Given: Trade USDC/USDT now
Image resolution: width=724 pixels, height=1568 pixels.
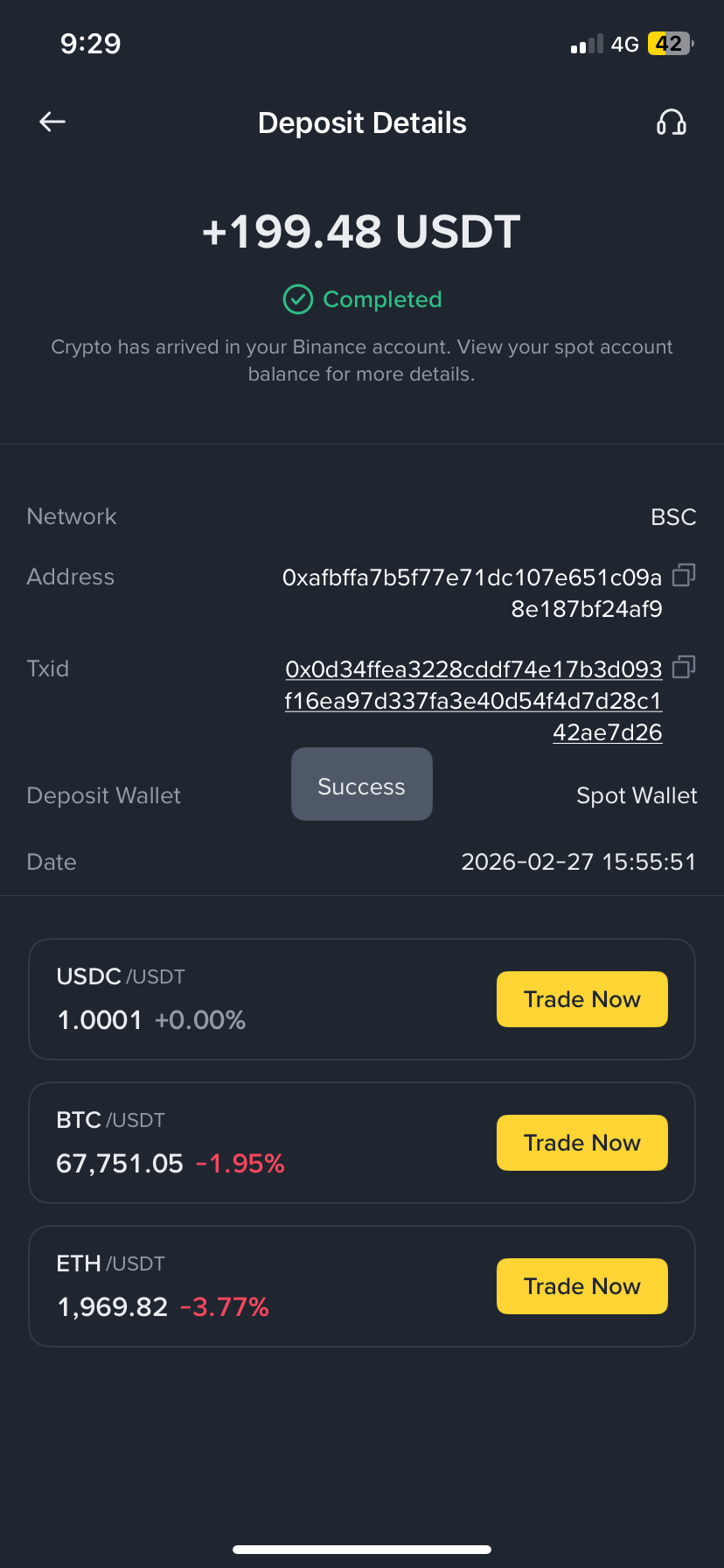Looking at the screenshot, I should click(581, 999).
